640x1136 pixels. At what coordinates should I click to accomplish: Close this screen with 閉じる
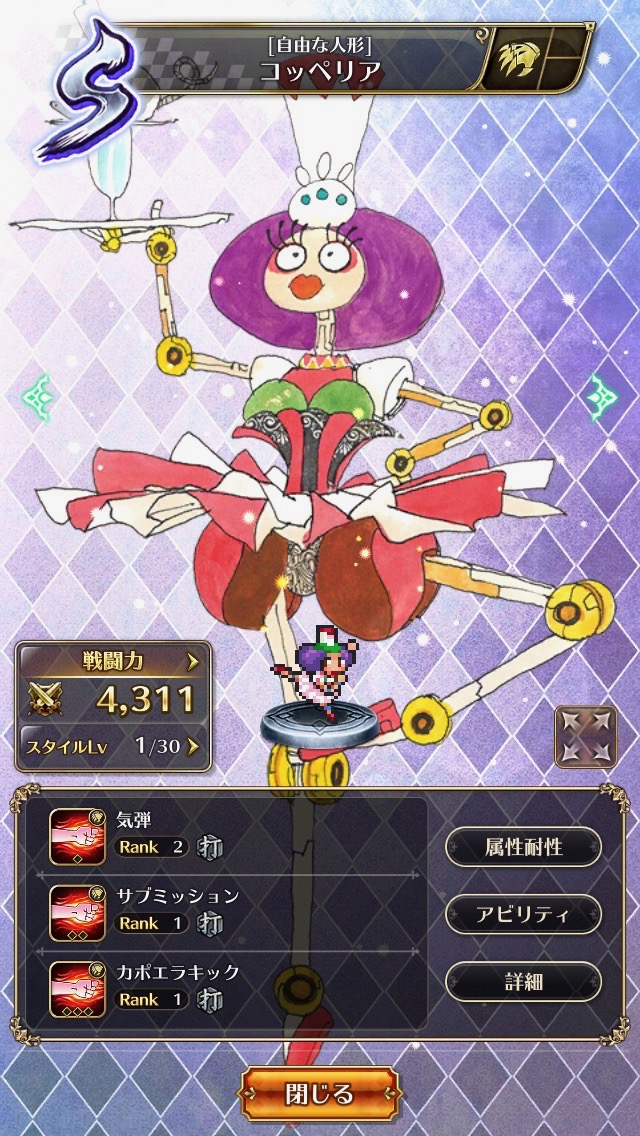pyautogui.click(x=319, y=1094)
